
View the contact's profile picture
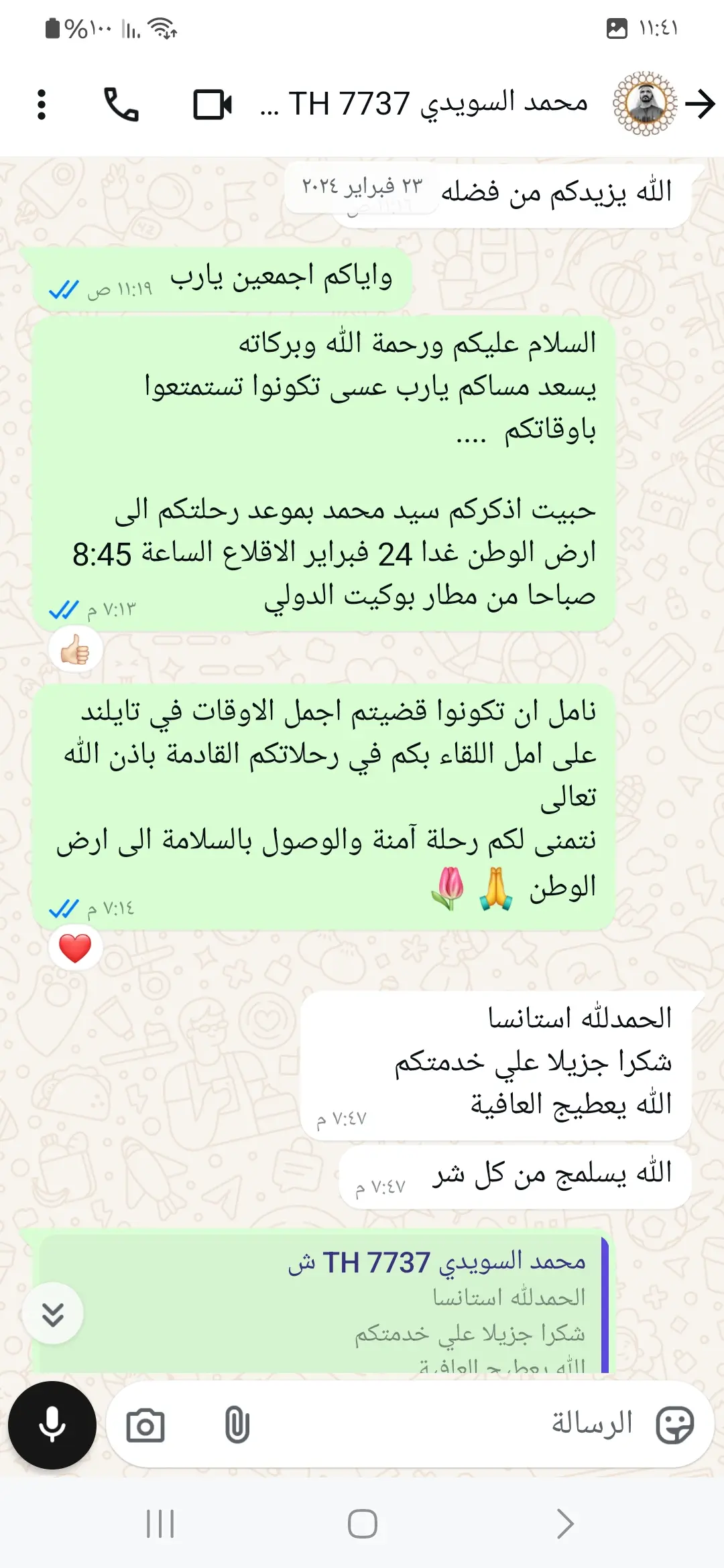tap(644, 105)
